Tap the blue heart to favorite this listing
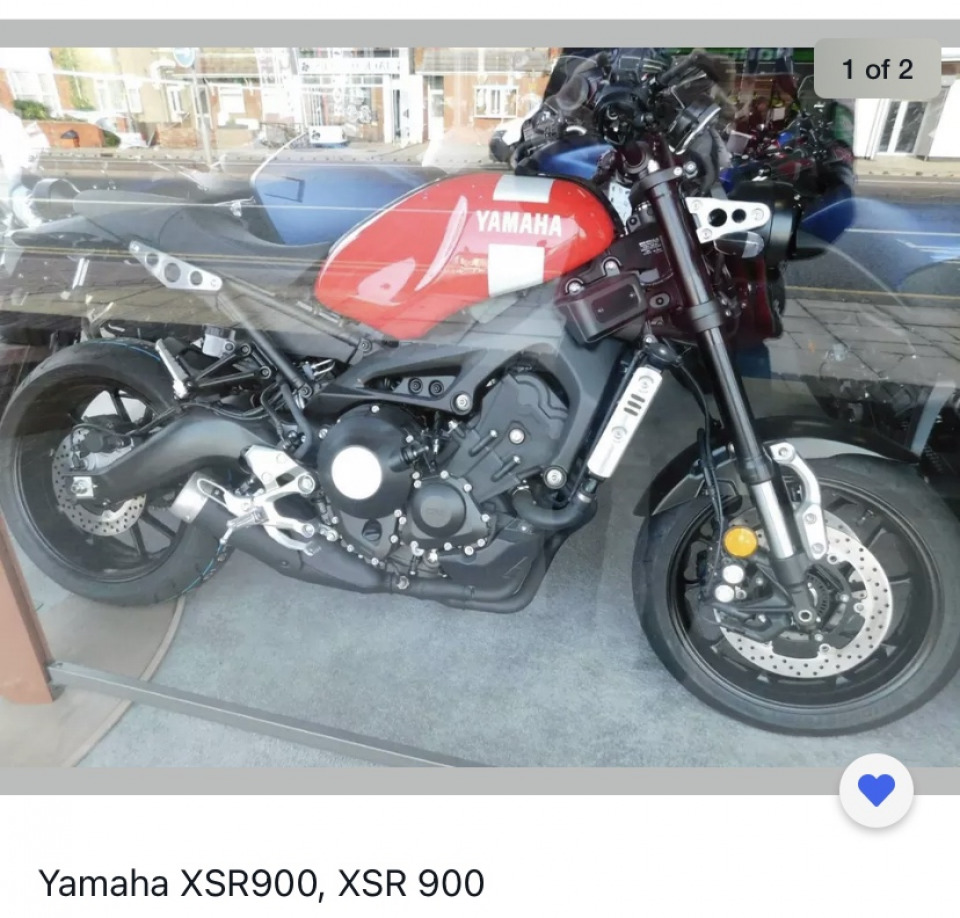 coord(876,790)
